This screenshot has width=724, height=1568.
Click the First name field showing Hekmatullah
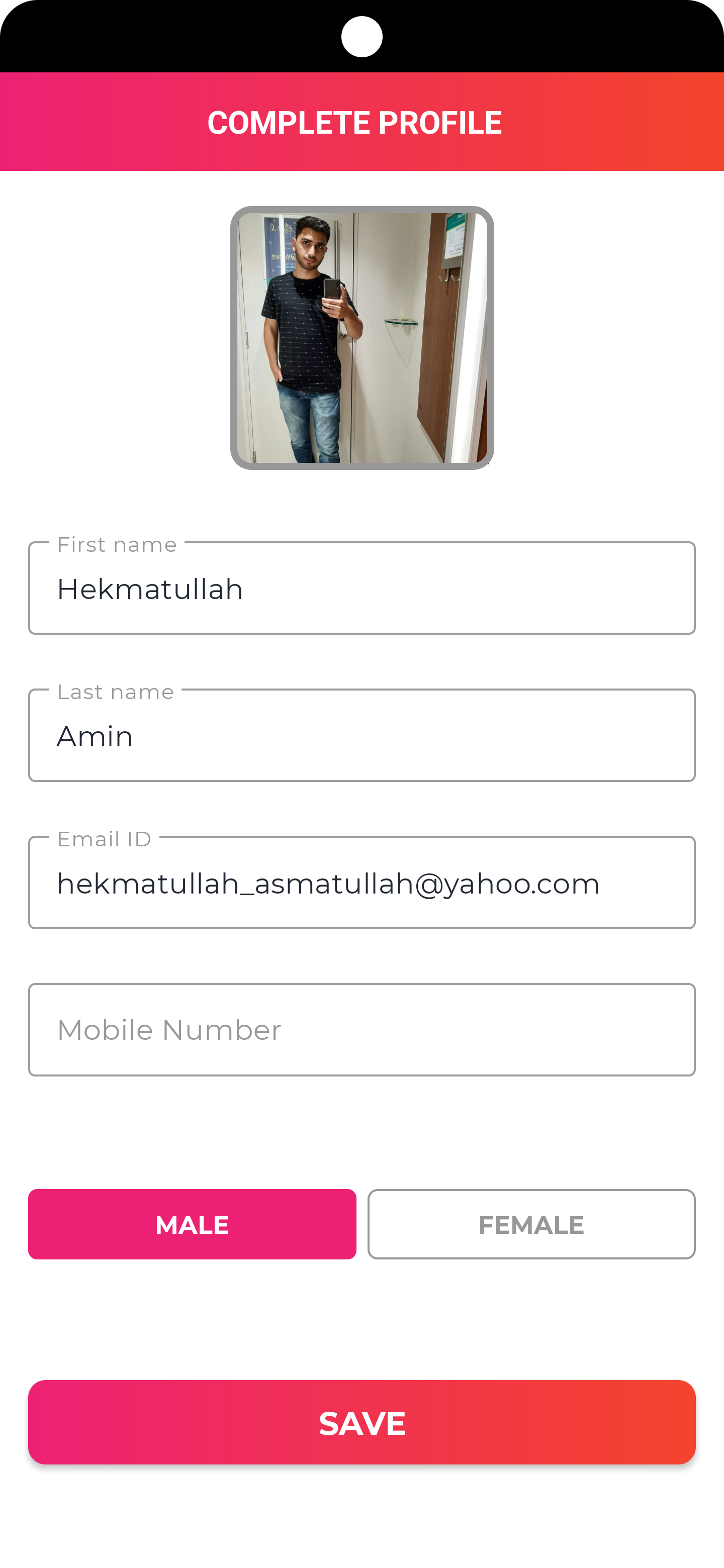361,588
